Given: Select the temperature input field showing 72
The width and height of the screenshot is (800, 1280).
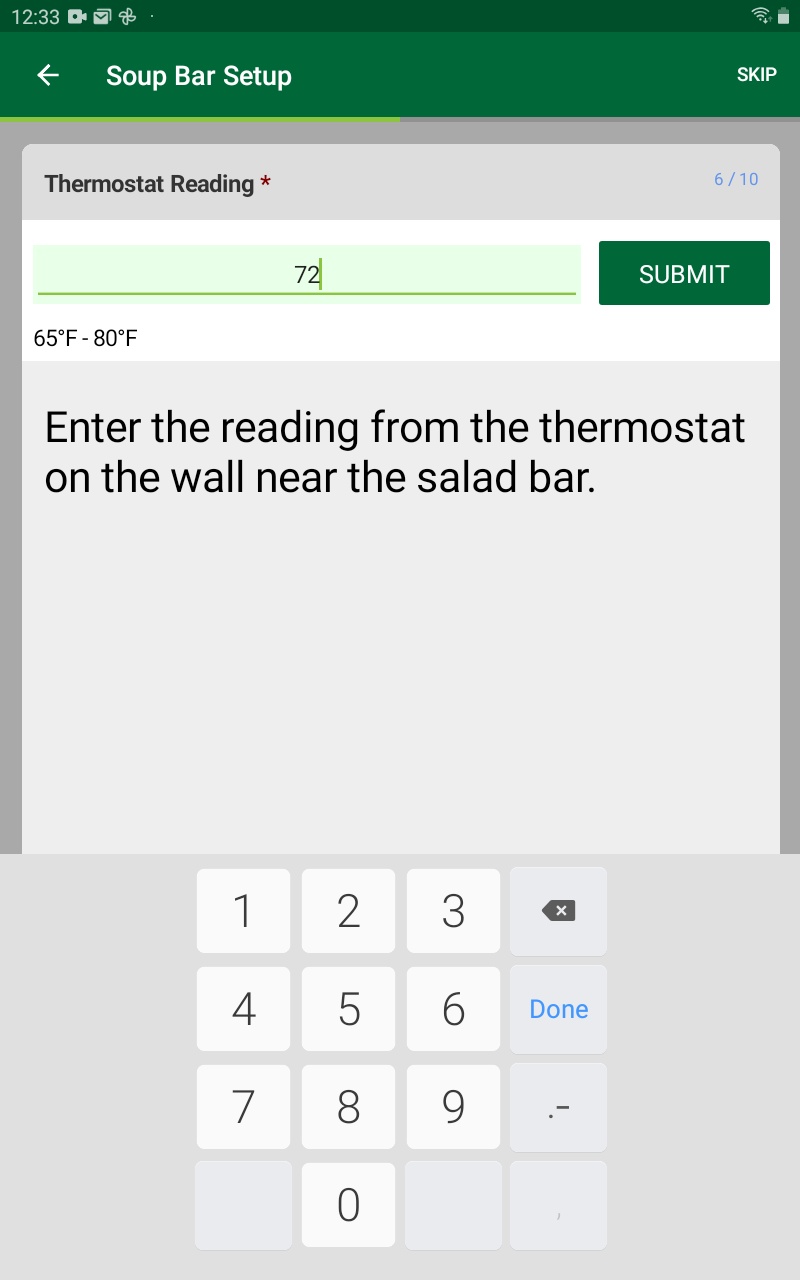Looking at the screenshot, I should pyautogui.click(x=306, y=272).
